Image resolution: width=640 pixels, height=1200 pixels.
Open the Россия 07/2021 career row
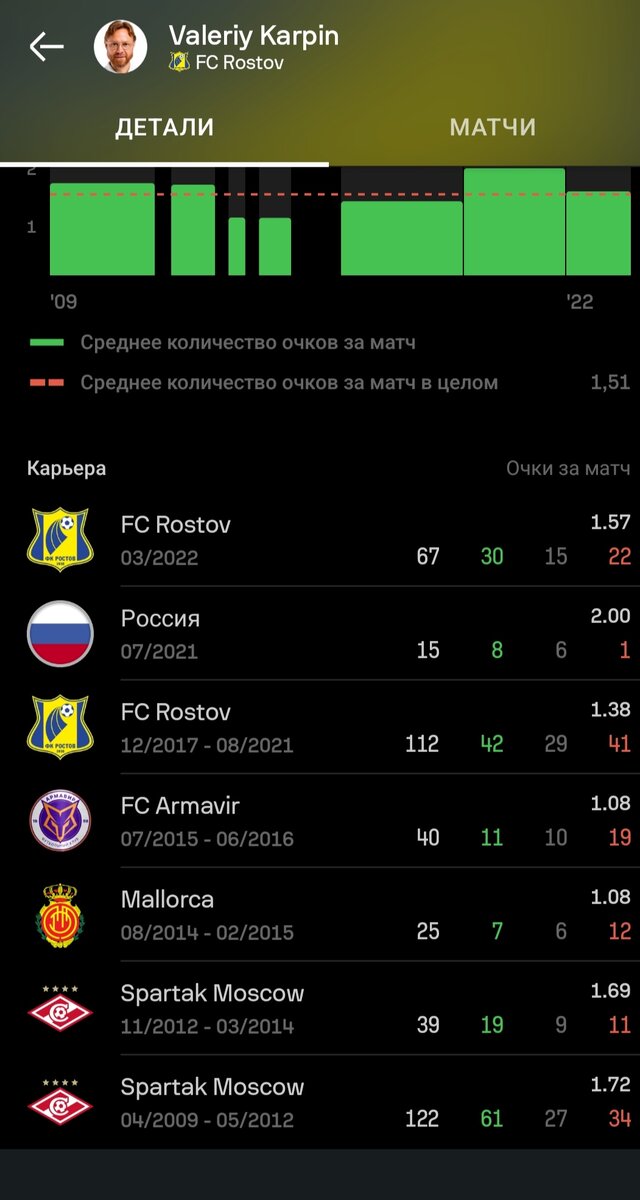point(320,634)
